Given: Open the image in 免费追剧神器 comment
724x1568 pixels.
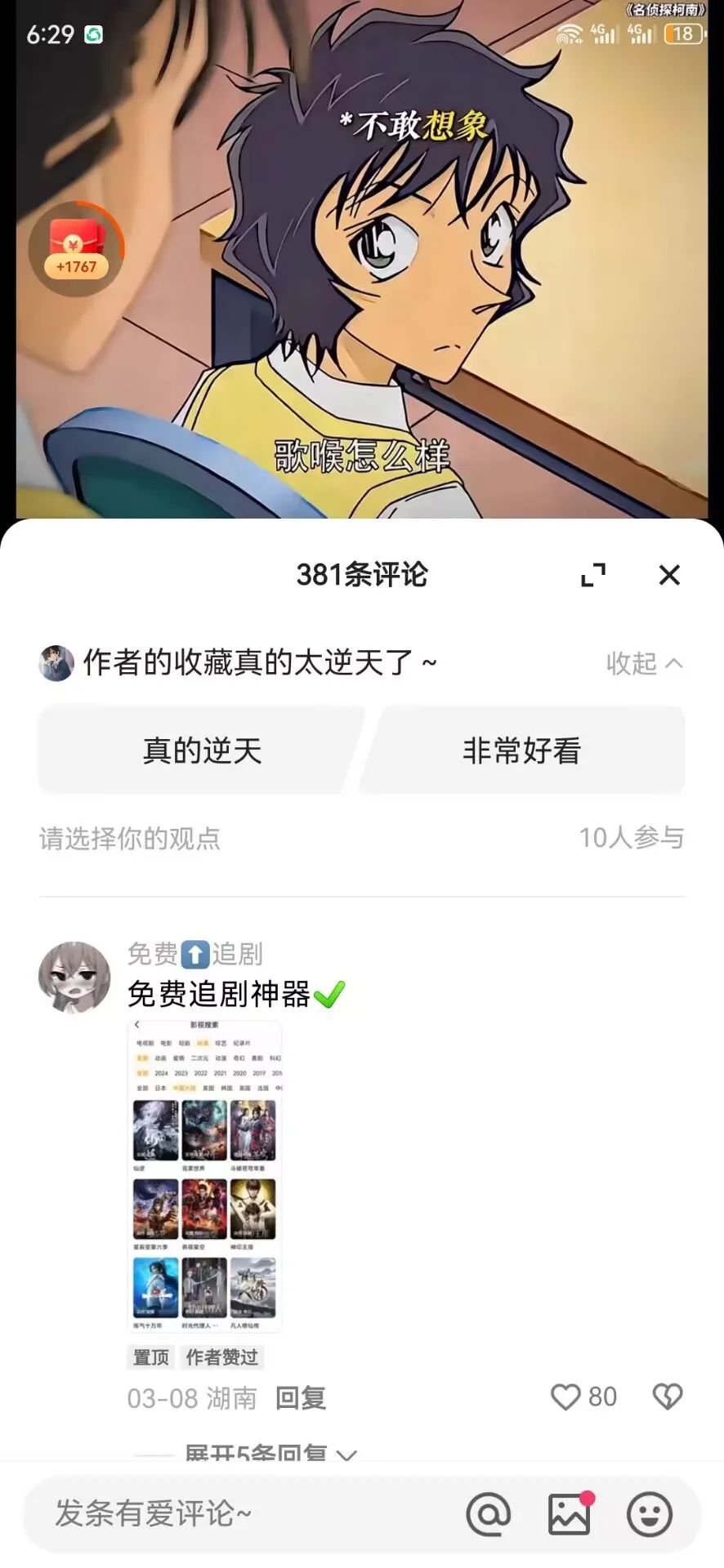Looking at the screenshot, I should [206, 1176].
